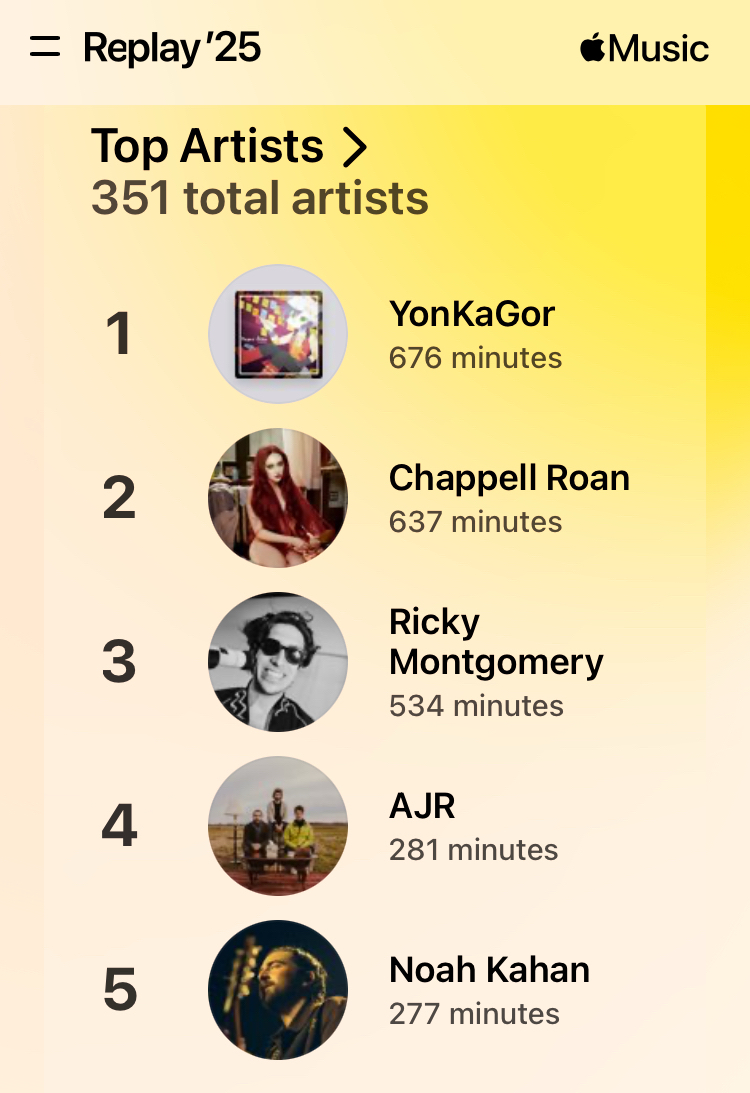The width and height of the screenshot is (750, 1093).
Task: Open the hamburger menu
Action: (x=45, y=47)
